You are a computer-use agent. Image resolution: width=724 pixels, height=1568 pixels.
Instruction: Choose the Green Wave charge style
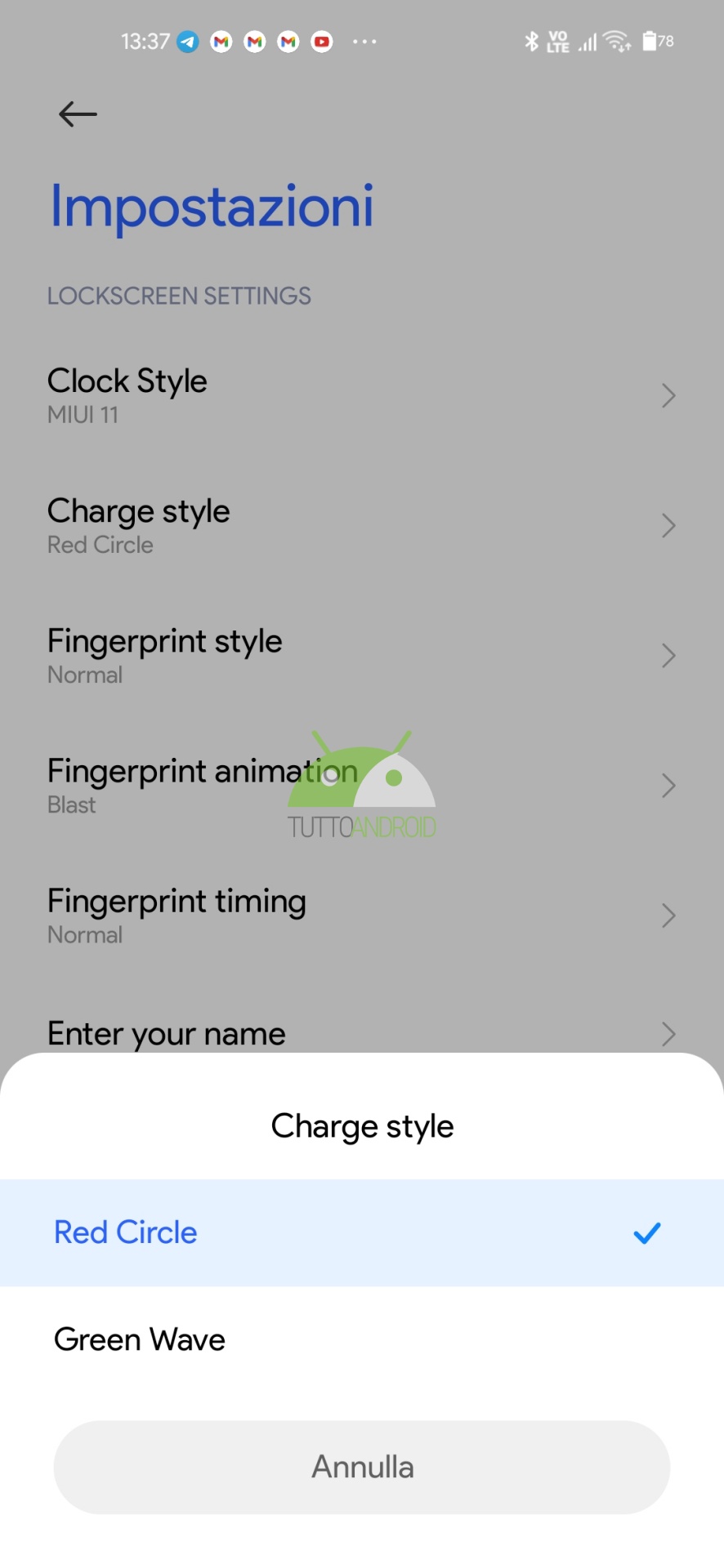361,1340
